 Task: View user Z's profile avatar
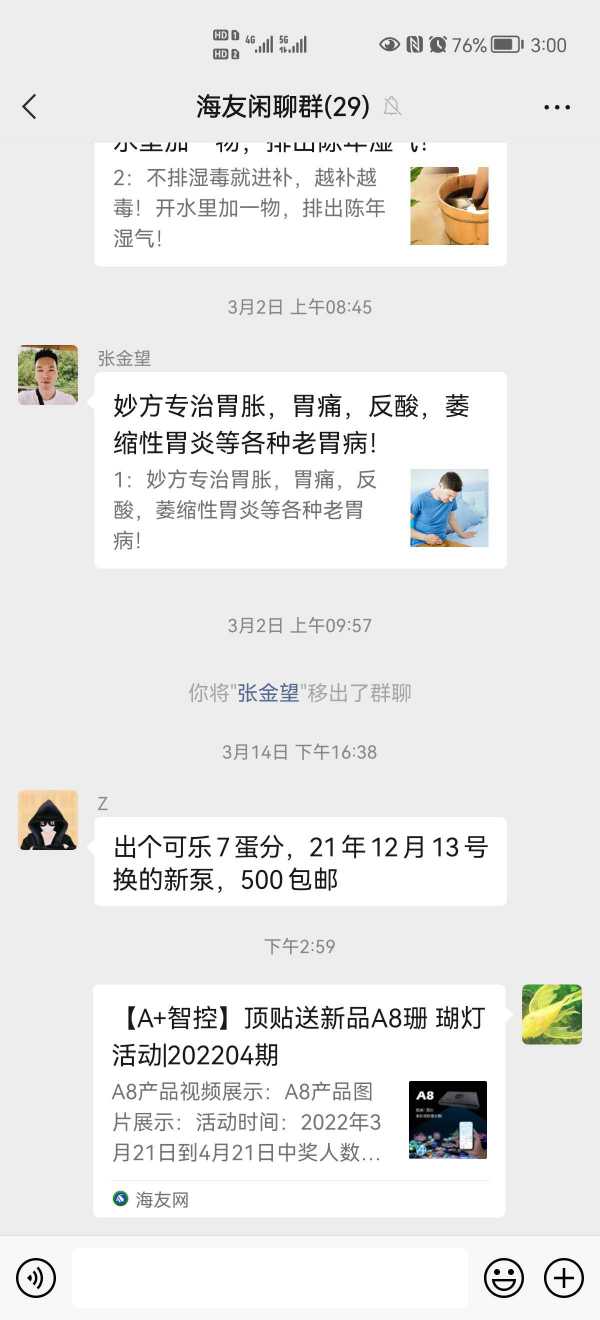click(48, 820)
